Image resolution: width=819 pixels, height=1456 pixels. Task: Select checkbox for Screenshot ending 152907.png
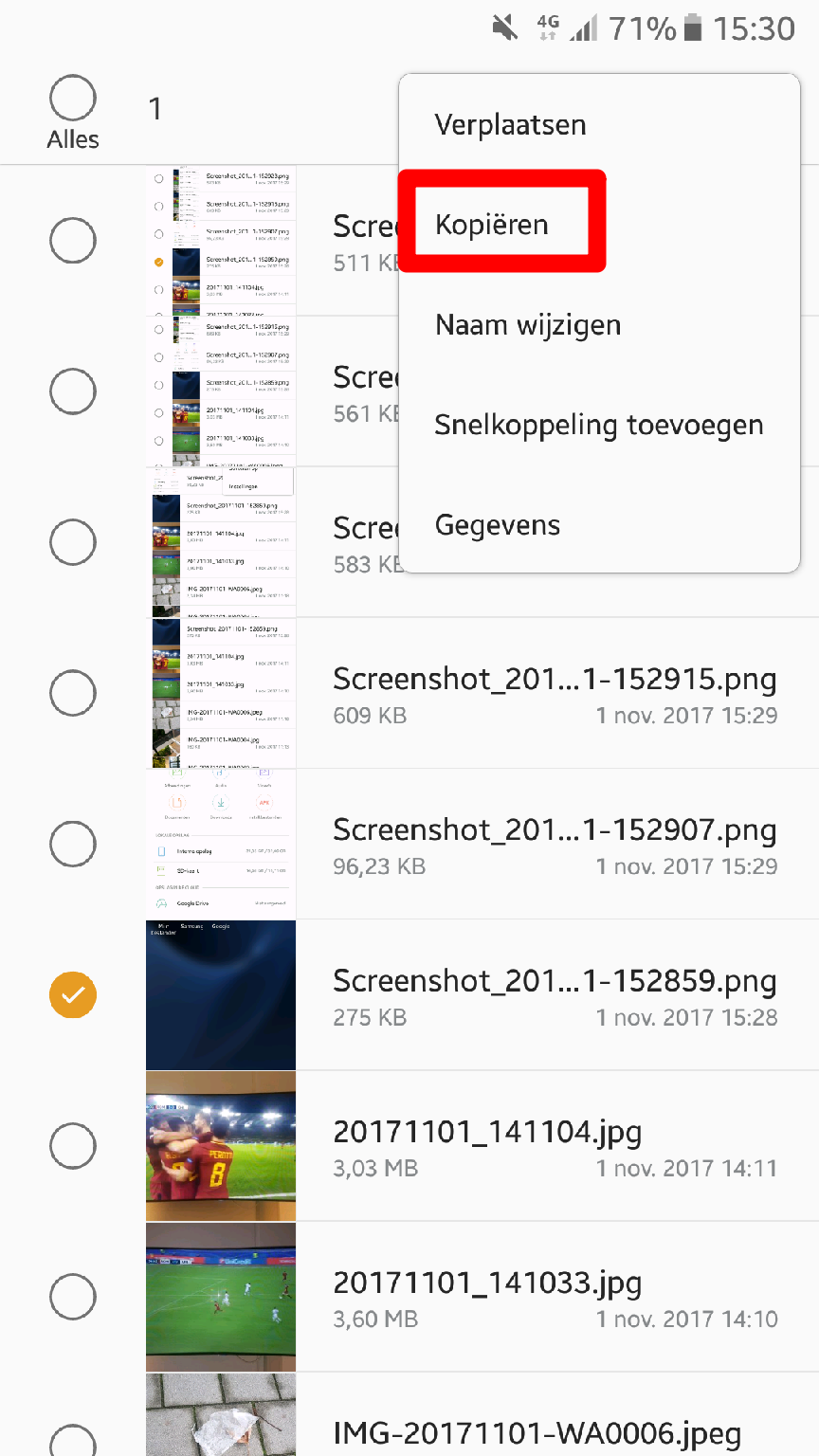tap(73, 844)
